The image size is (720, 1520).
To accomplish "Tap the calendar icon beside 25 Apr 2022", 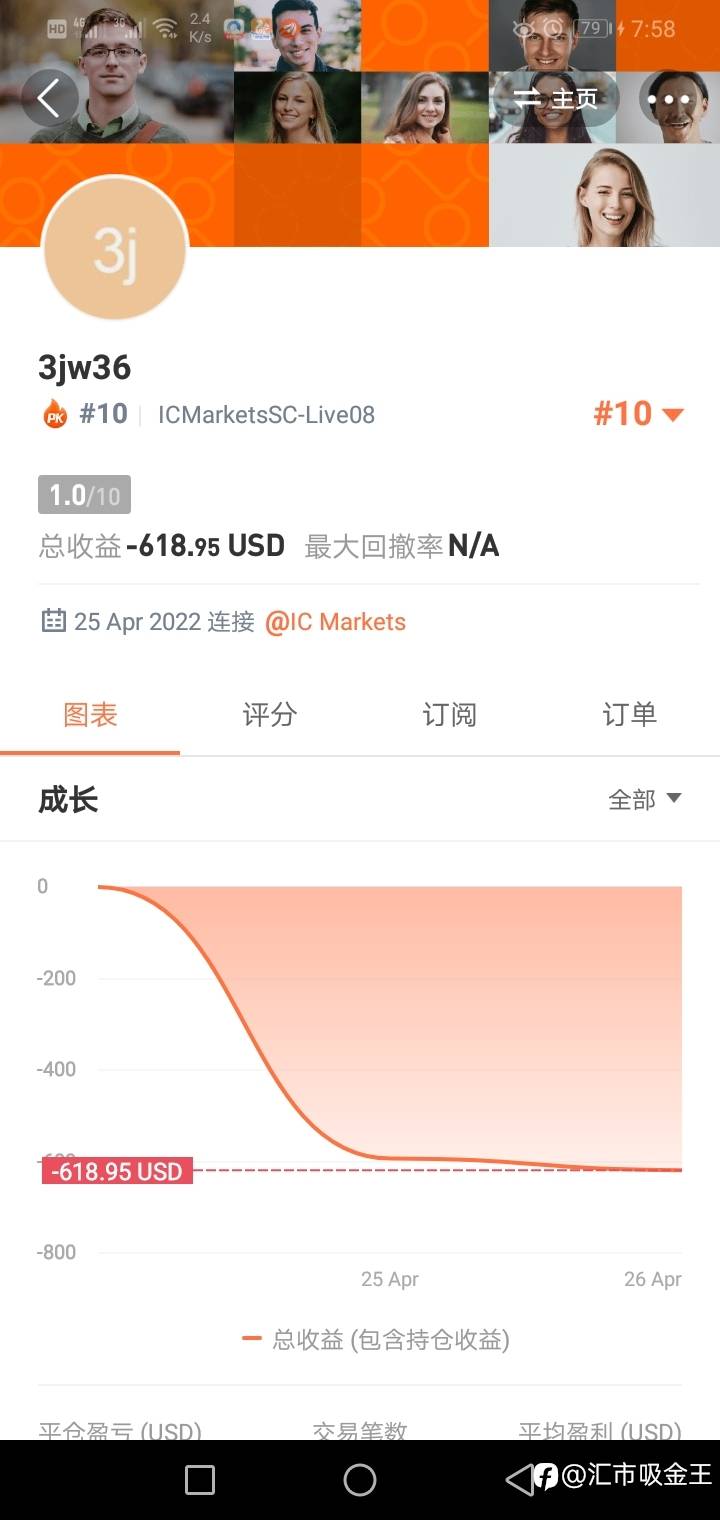I will [x=54, y=621].
